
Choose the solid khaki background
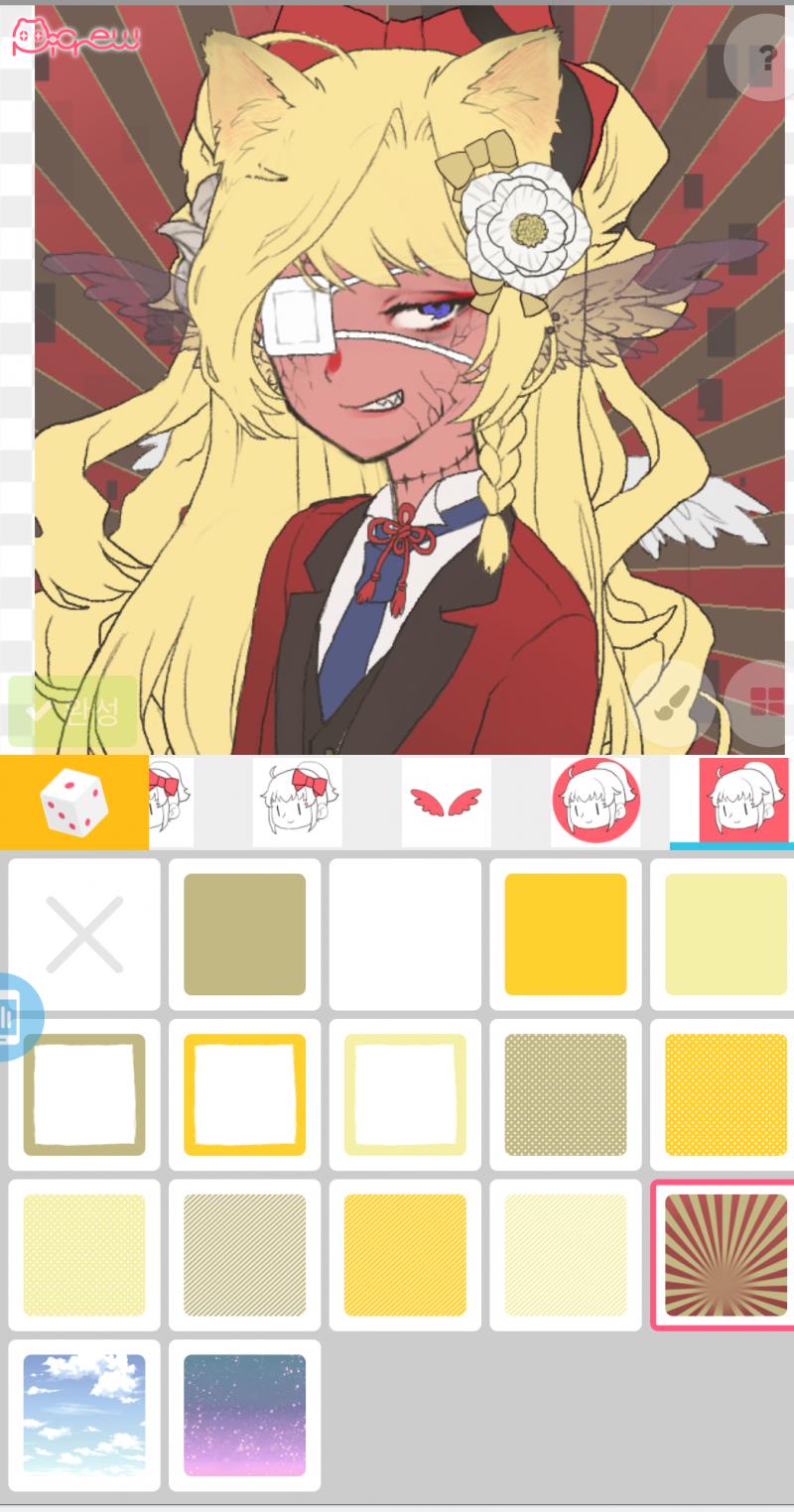244,935
